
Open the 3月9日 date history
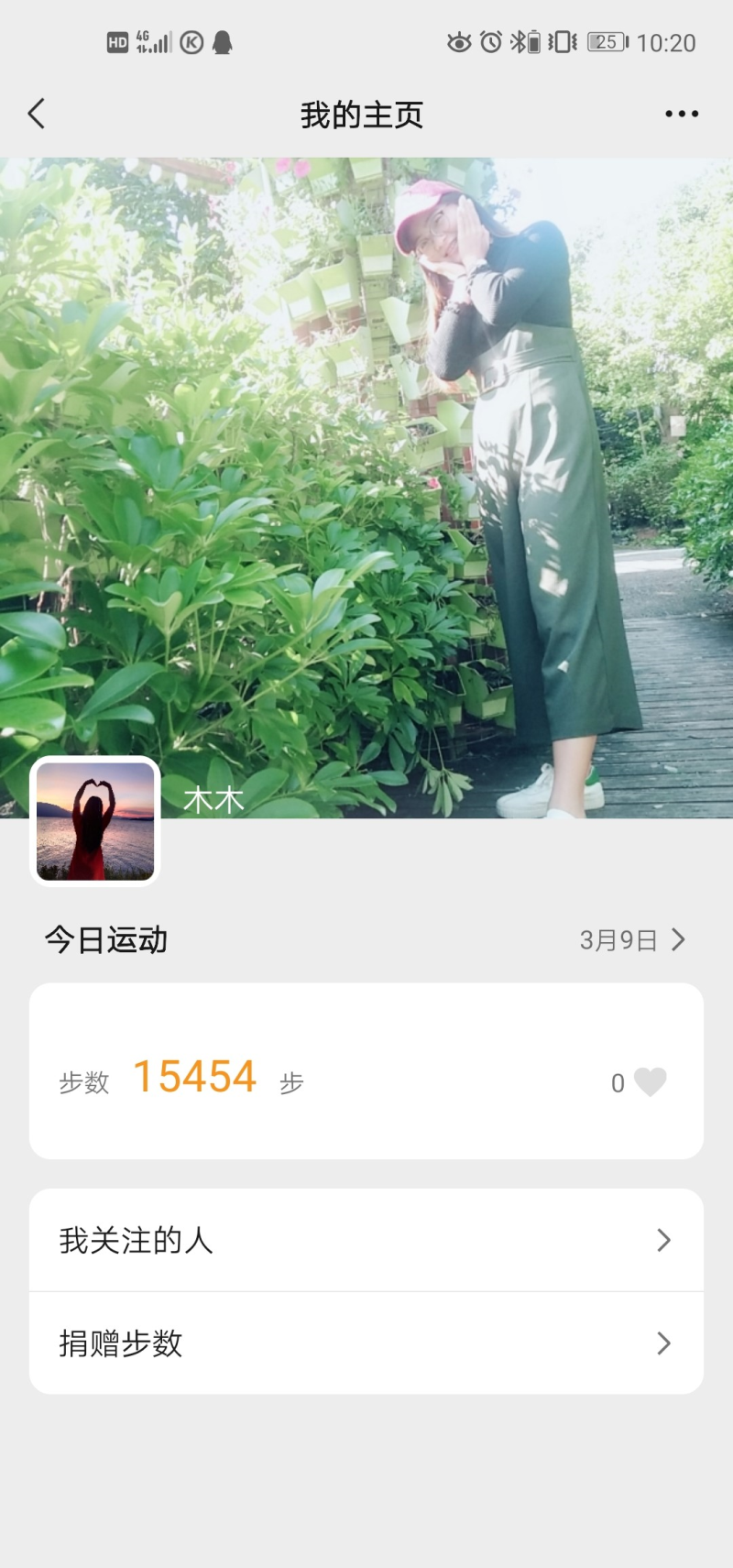pyautogui.click(x=632, y=940)
